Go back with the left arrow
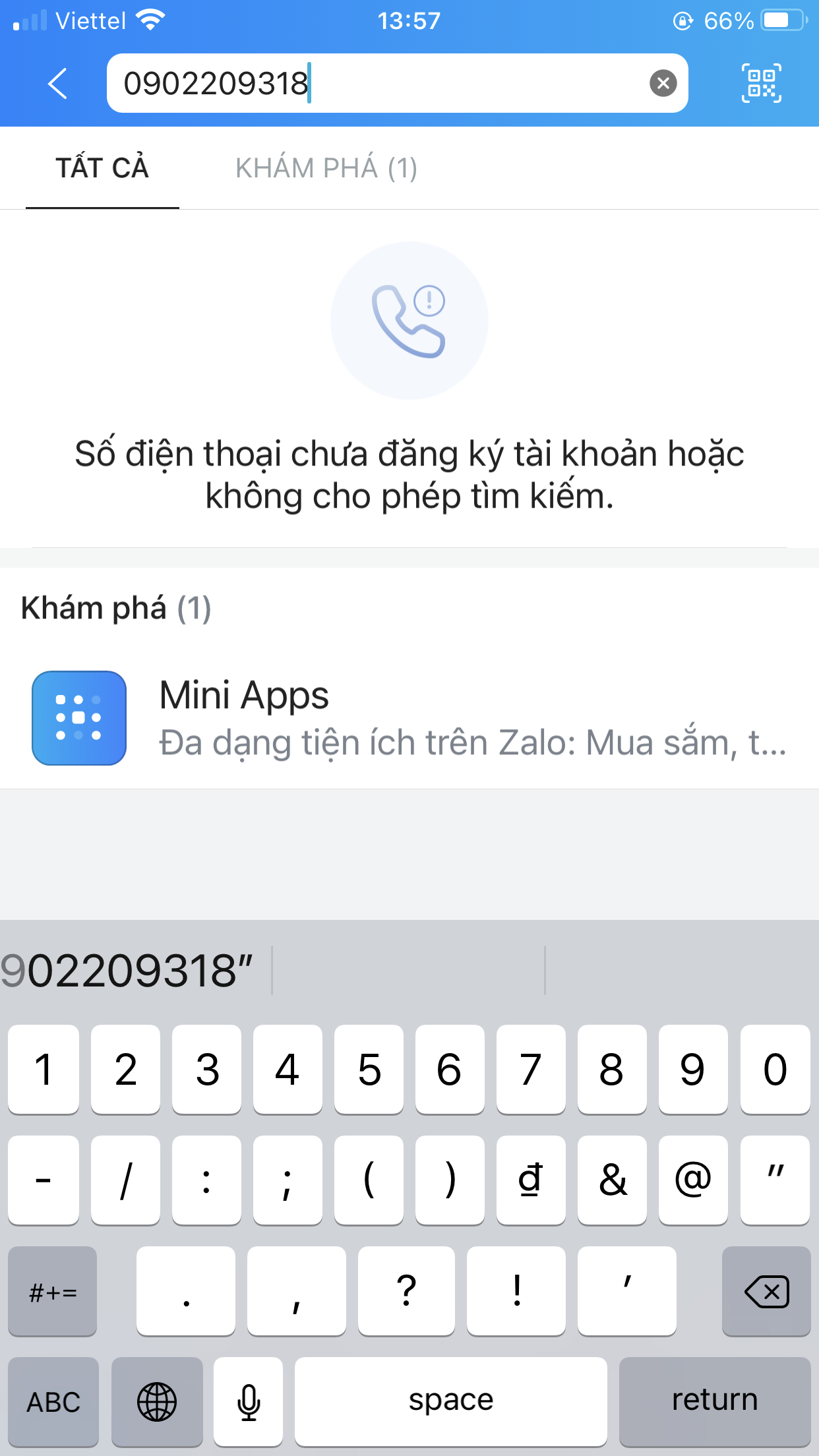This screenshot has height=1456, width=819. [x=58, y=84]
